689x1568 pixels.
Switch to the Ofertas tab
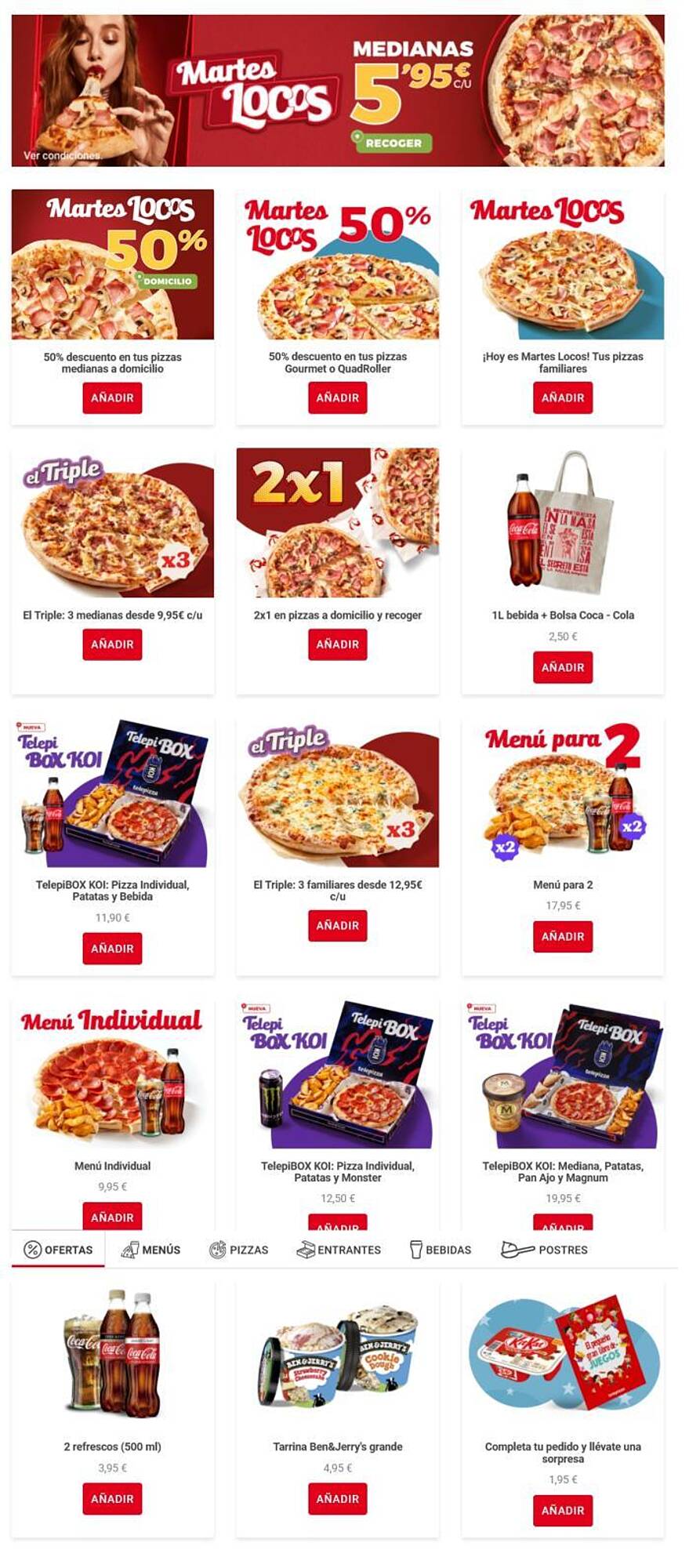[x=59, y=1250]
